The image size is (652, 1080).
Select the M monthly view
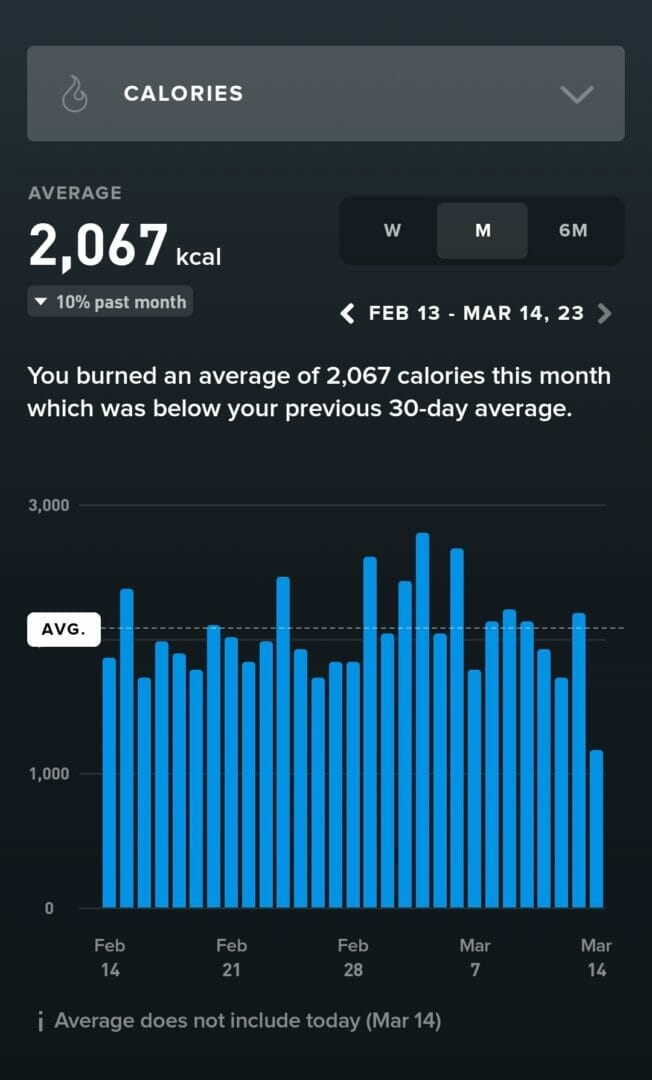coord(483,231)
